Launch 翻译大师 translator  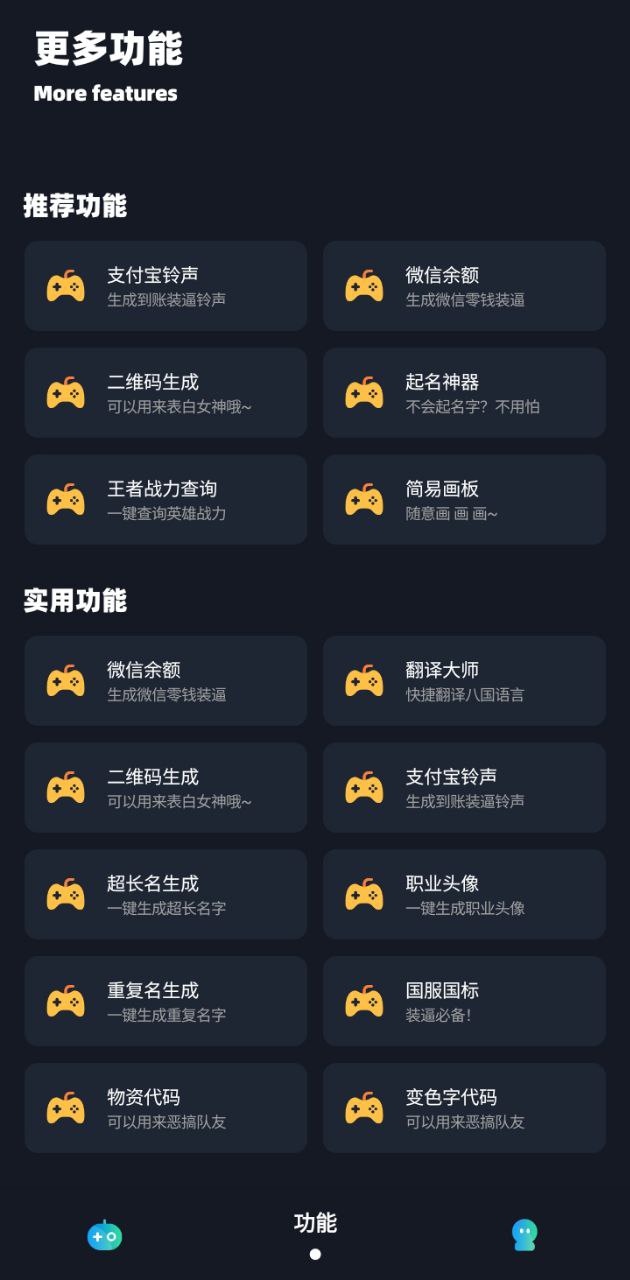coord(464,681)
